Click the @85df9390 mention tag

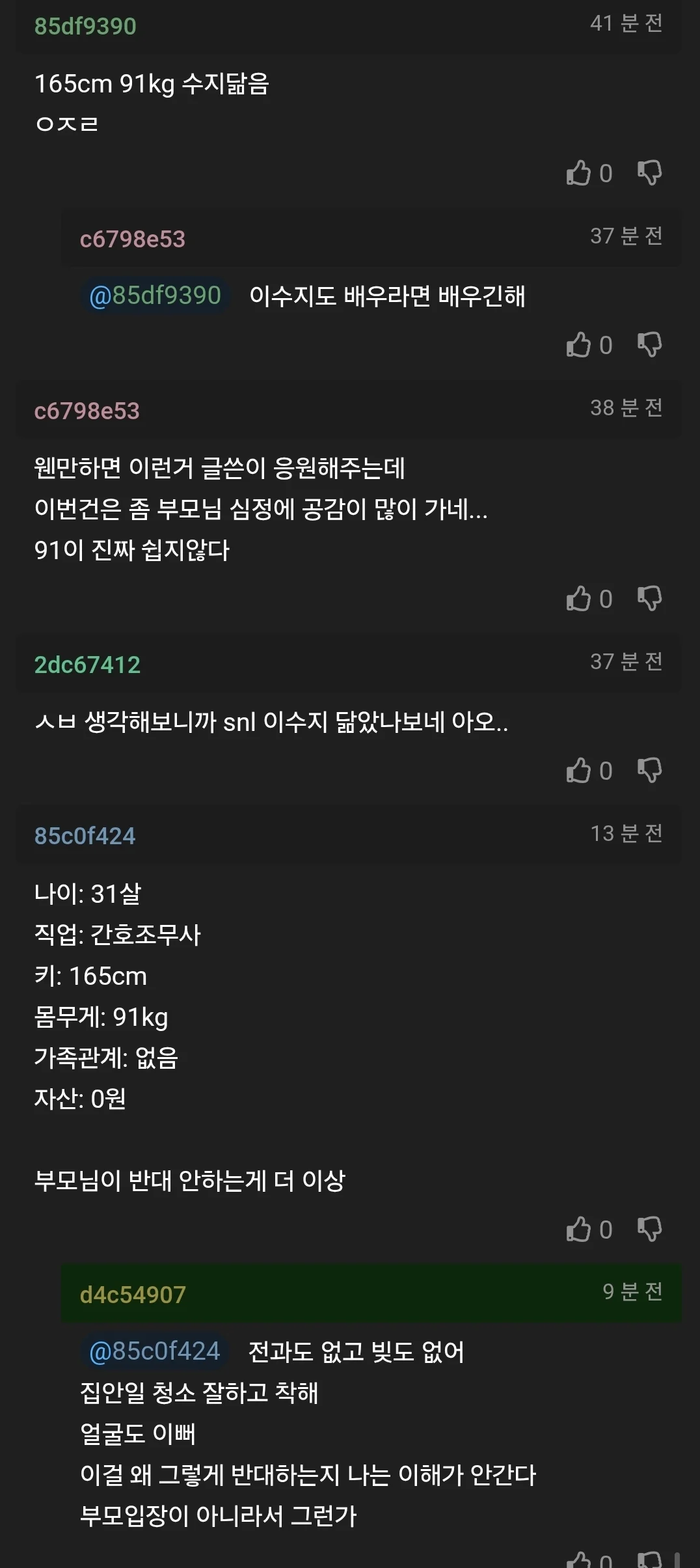(155, 294)
